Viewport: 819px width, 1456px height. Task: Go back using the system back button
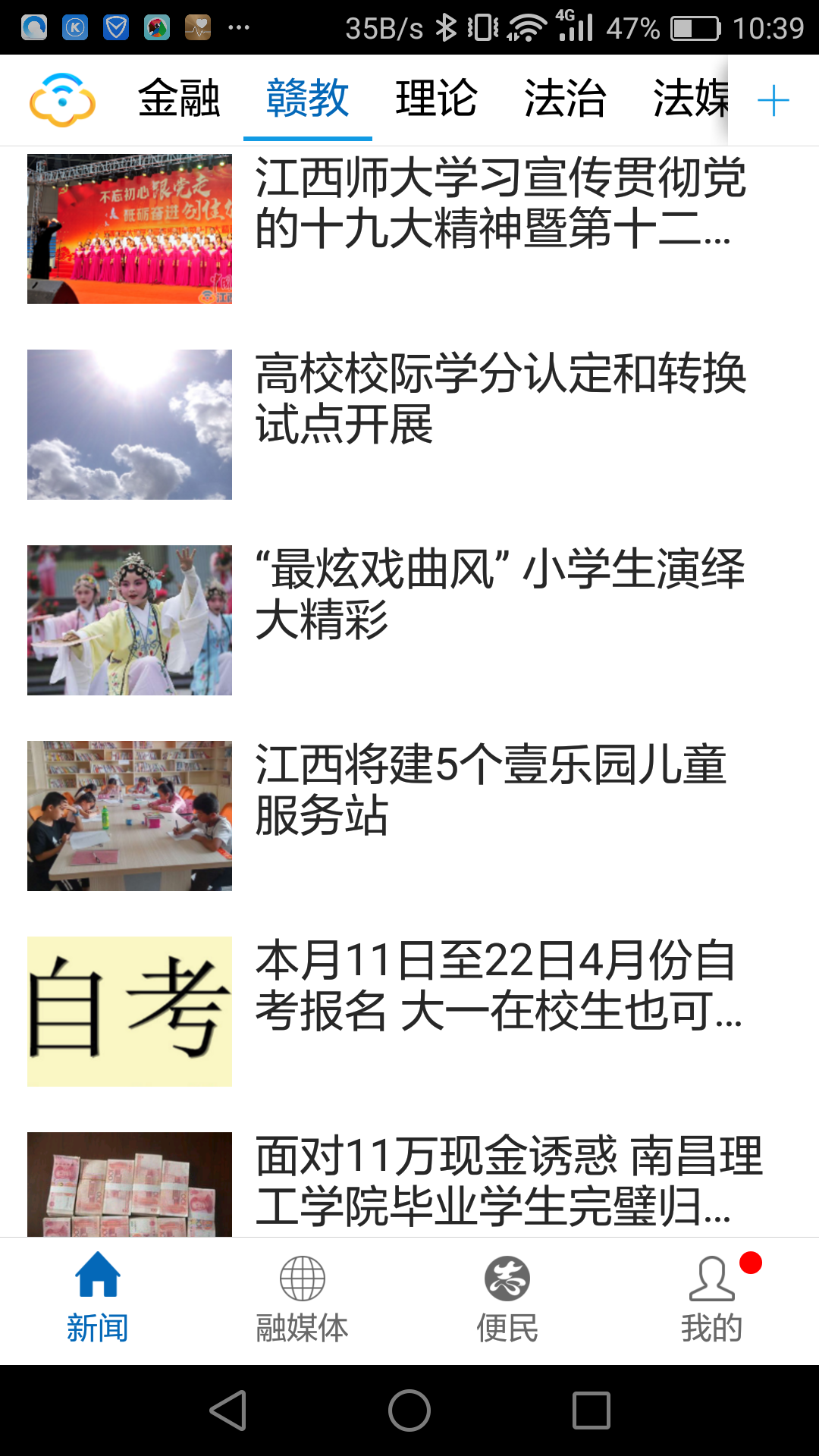coord(227,1410)
